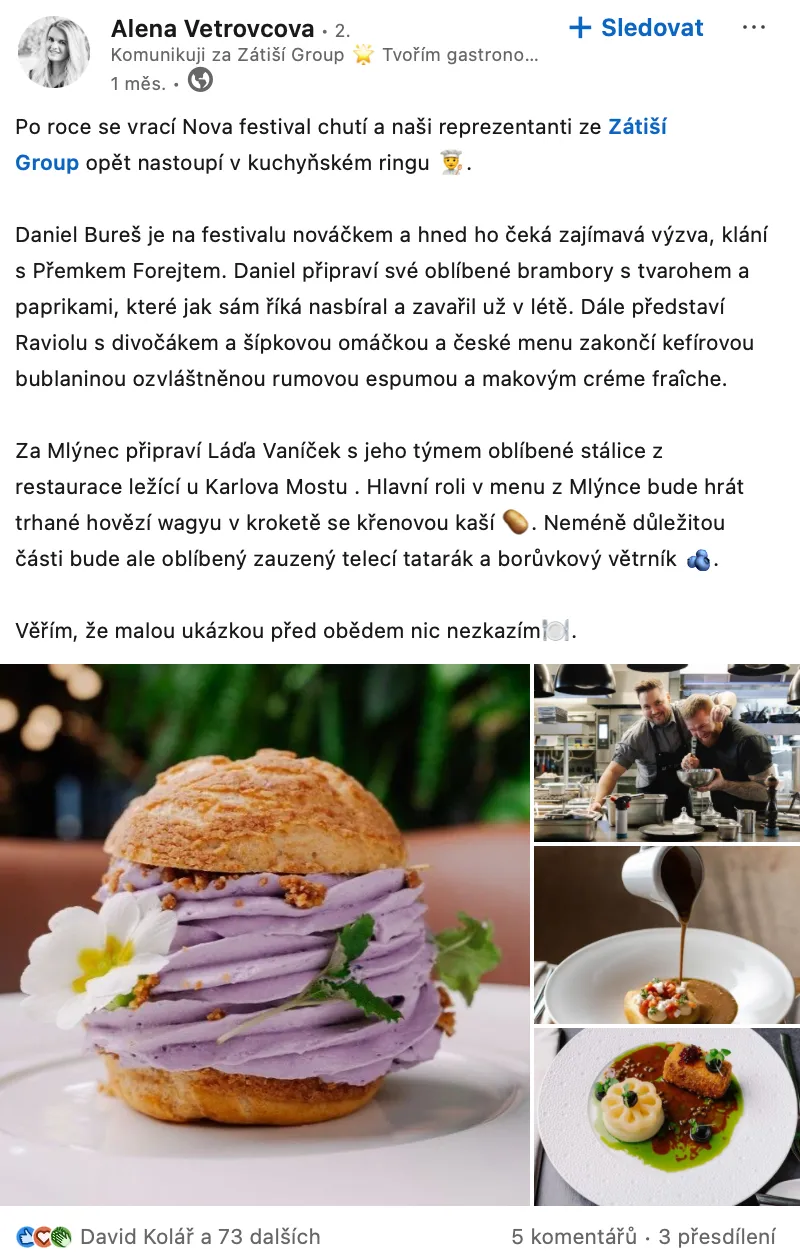Open Alena Vetrovcova's profile name
The height and width of the screenshot is (1258, 800).
(x=212, y=29)
